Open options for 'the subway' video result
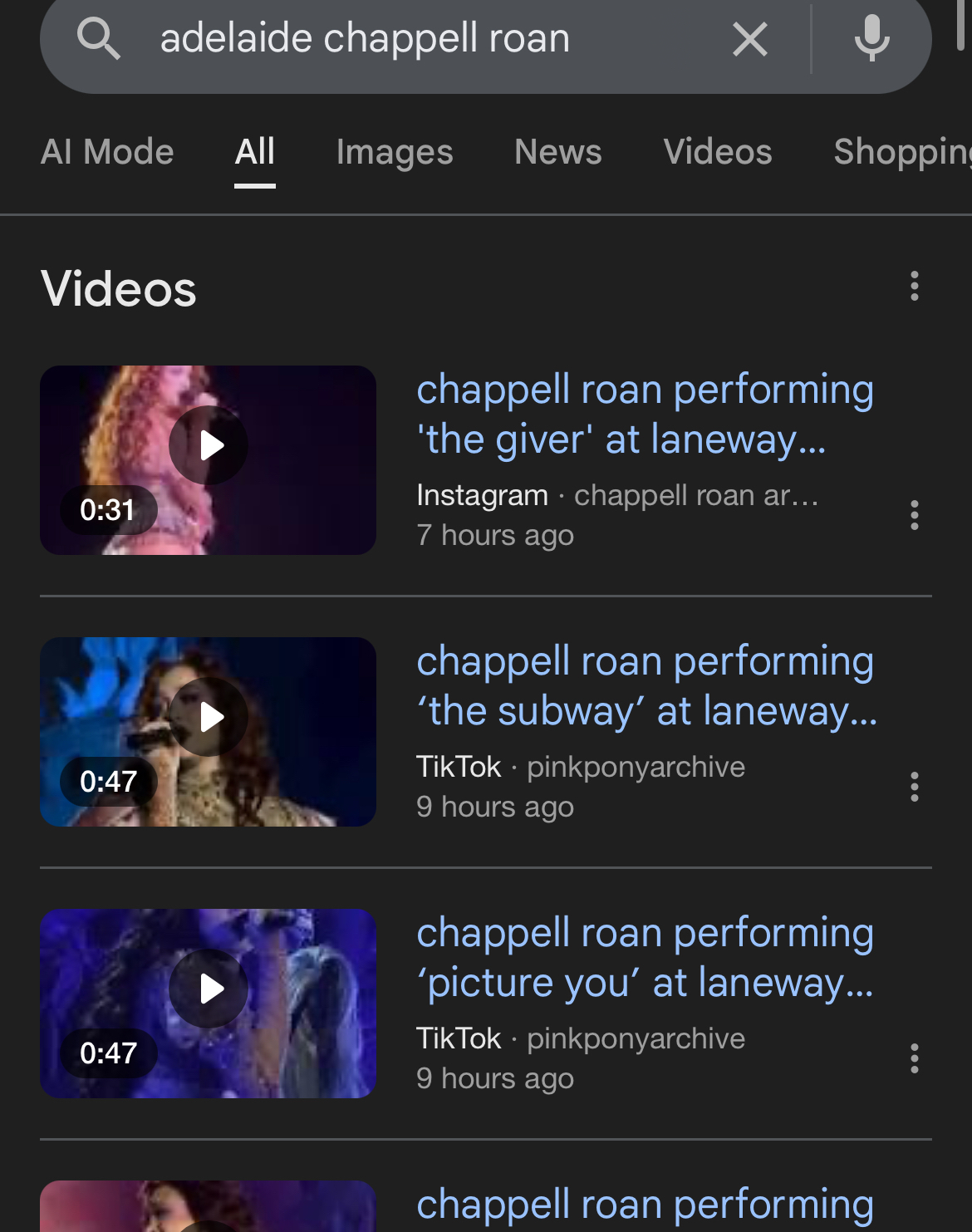The width and height of the screenshot is (972, 1232). 914,787
